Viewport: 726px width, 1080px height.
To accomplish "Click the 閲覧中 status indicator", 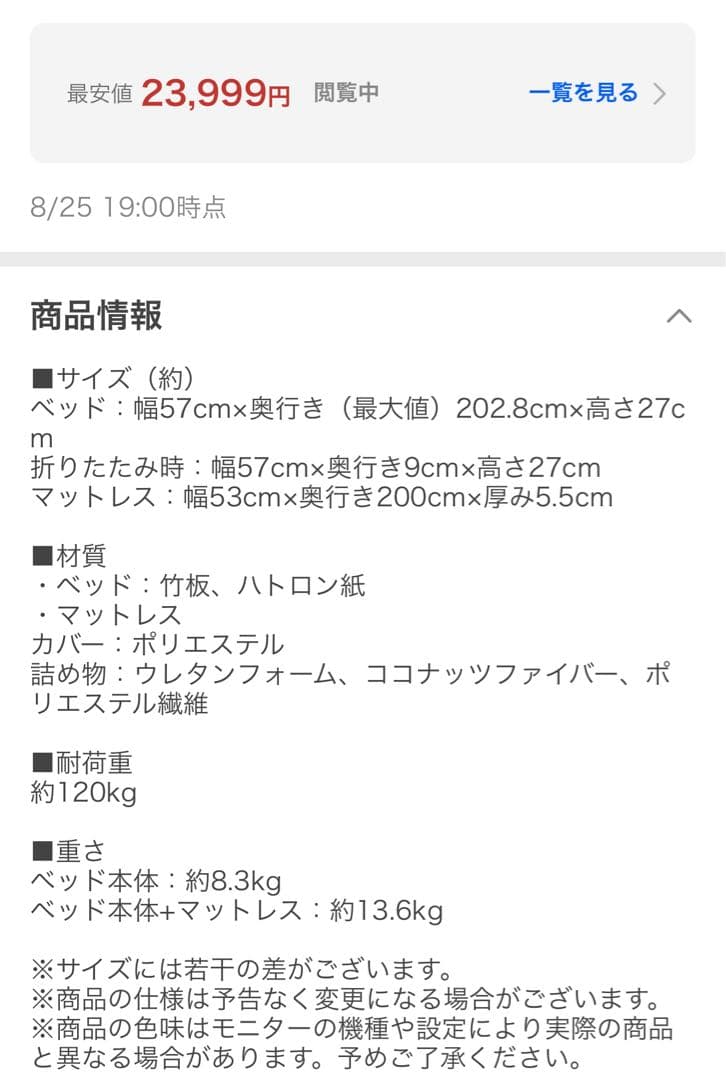I will point(344,92).
